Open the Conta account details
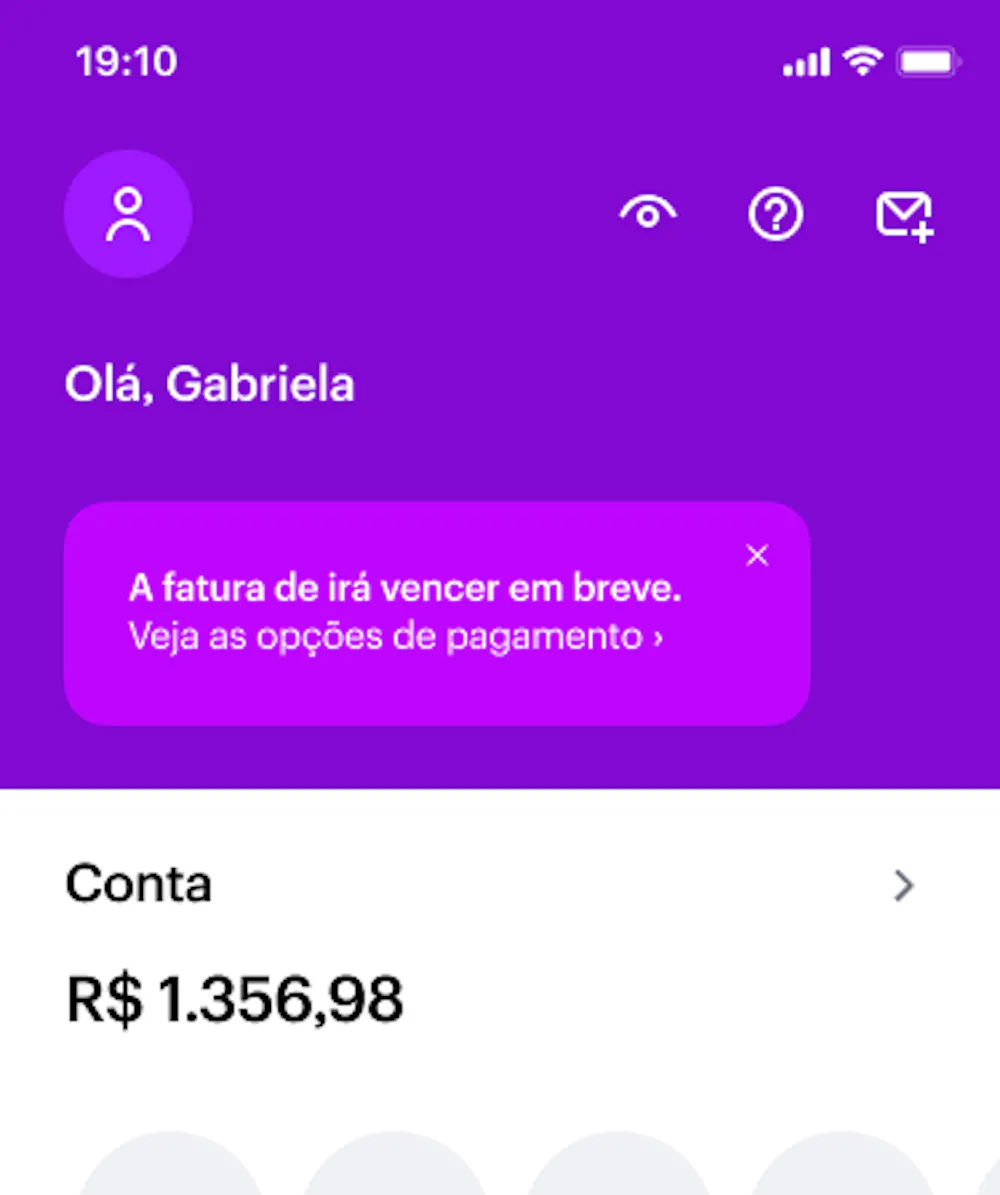 click(903, 885)
